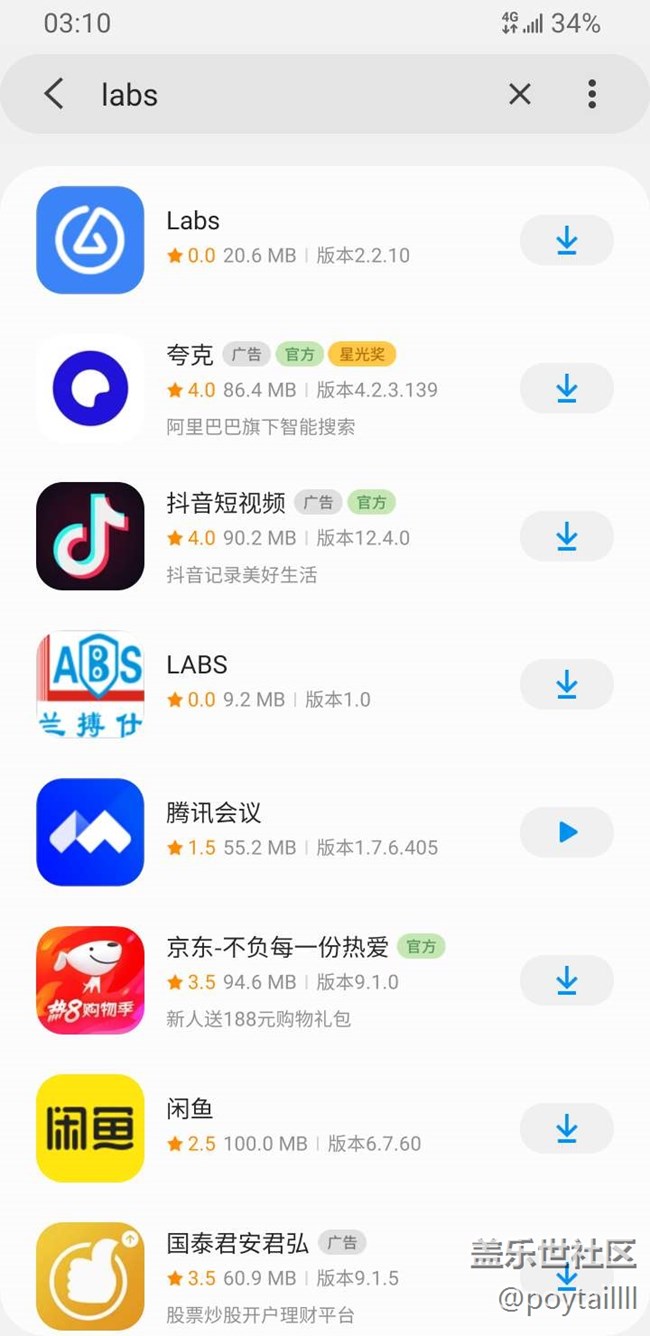Download the Labs app (20.6 MB)
Screen dimensions: 650x1336
pos(566,240)
